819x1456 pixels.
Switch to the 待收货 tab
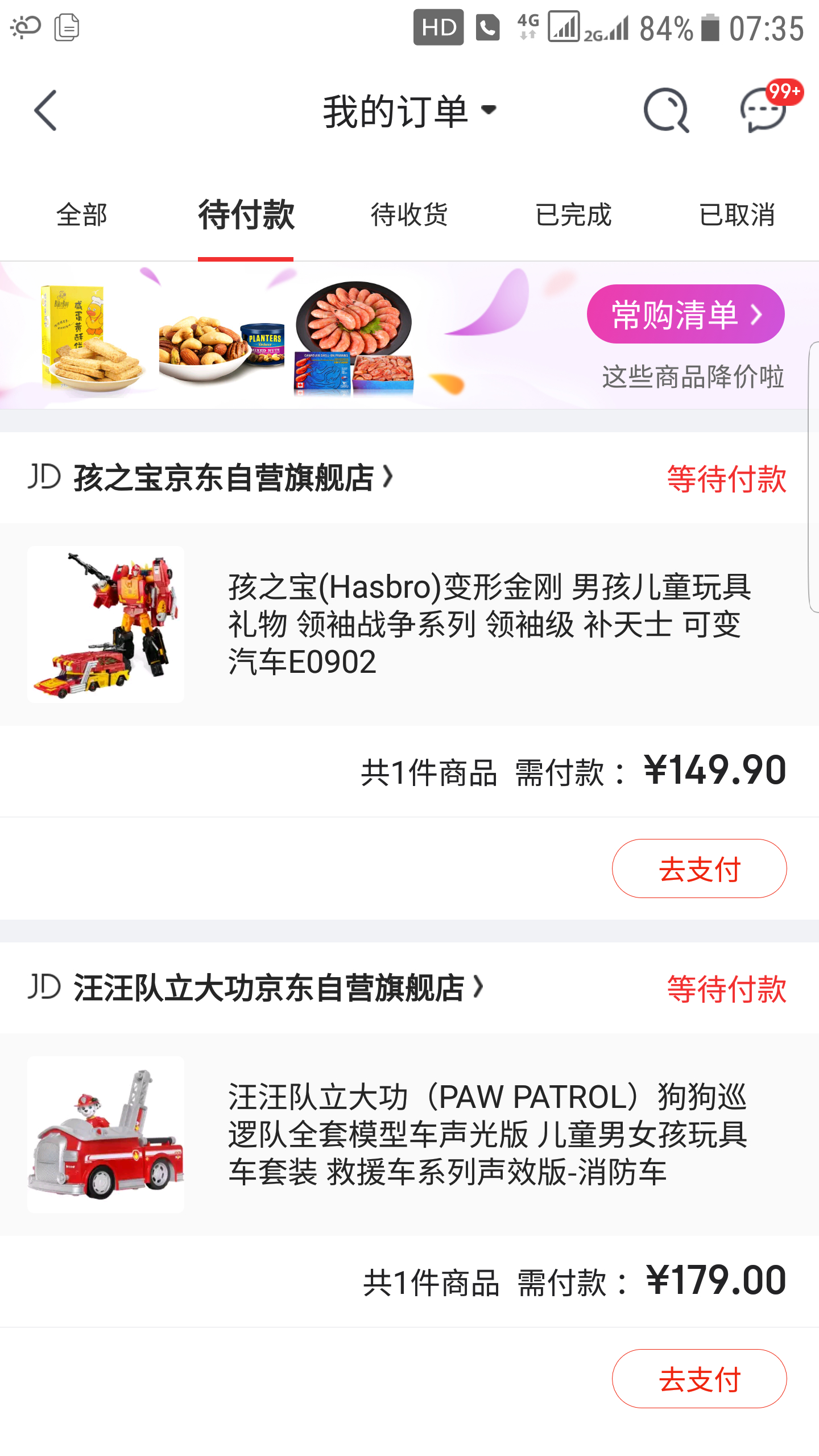coord(409,215)
